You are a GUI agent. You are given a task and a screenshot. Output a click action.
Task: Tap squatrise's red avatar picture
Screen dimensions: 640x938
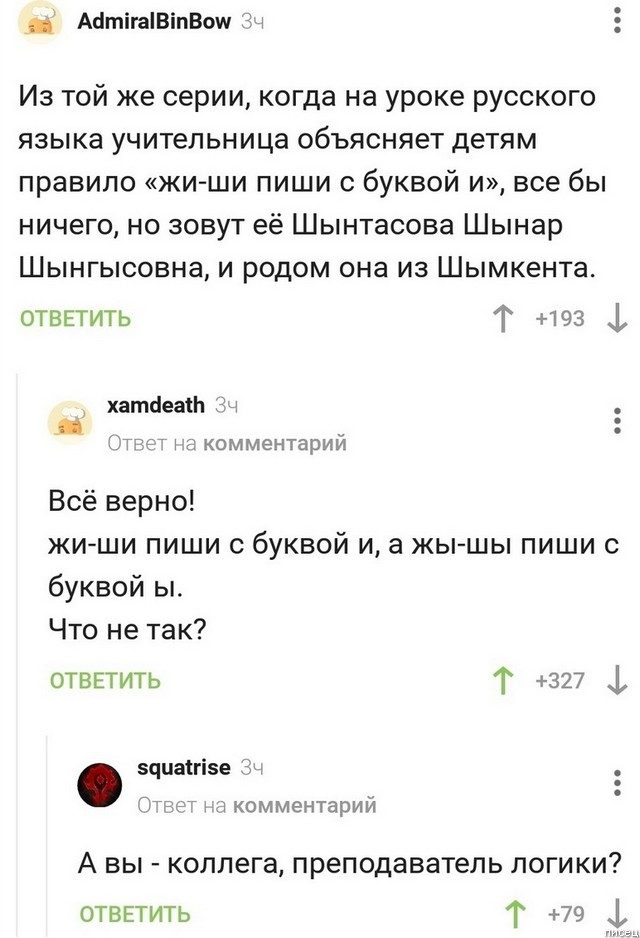click(x=100, y=783)
